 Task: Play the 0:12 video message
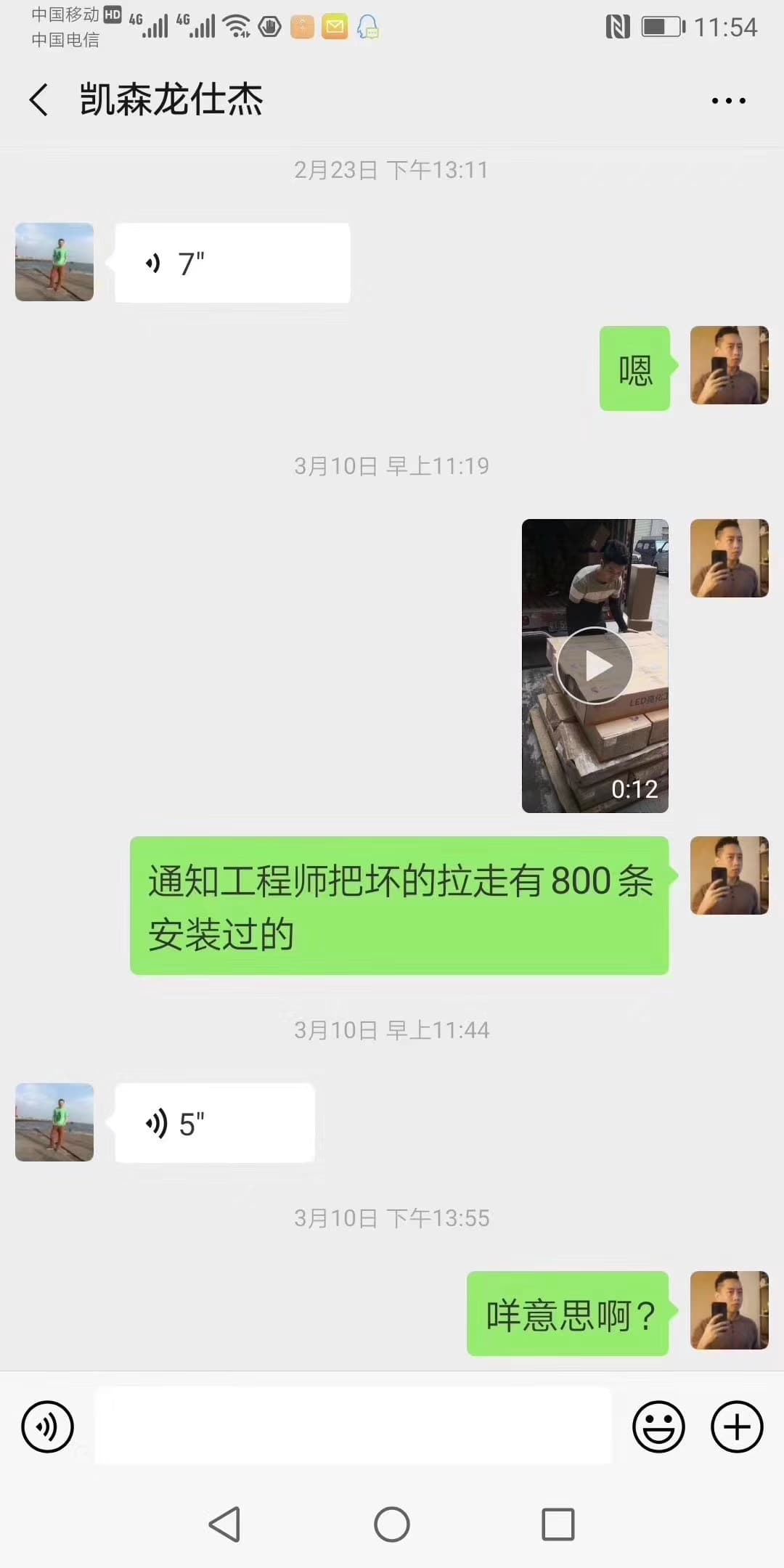pos(595,666)
